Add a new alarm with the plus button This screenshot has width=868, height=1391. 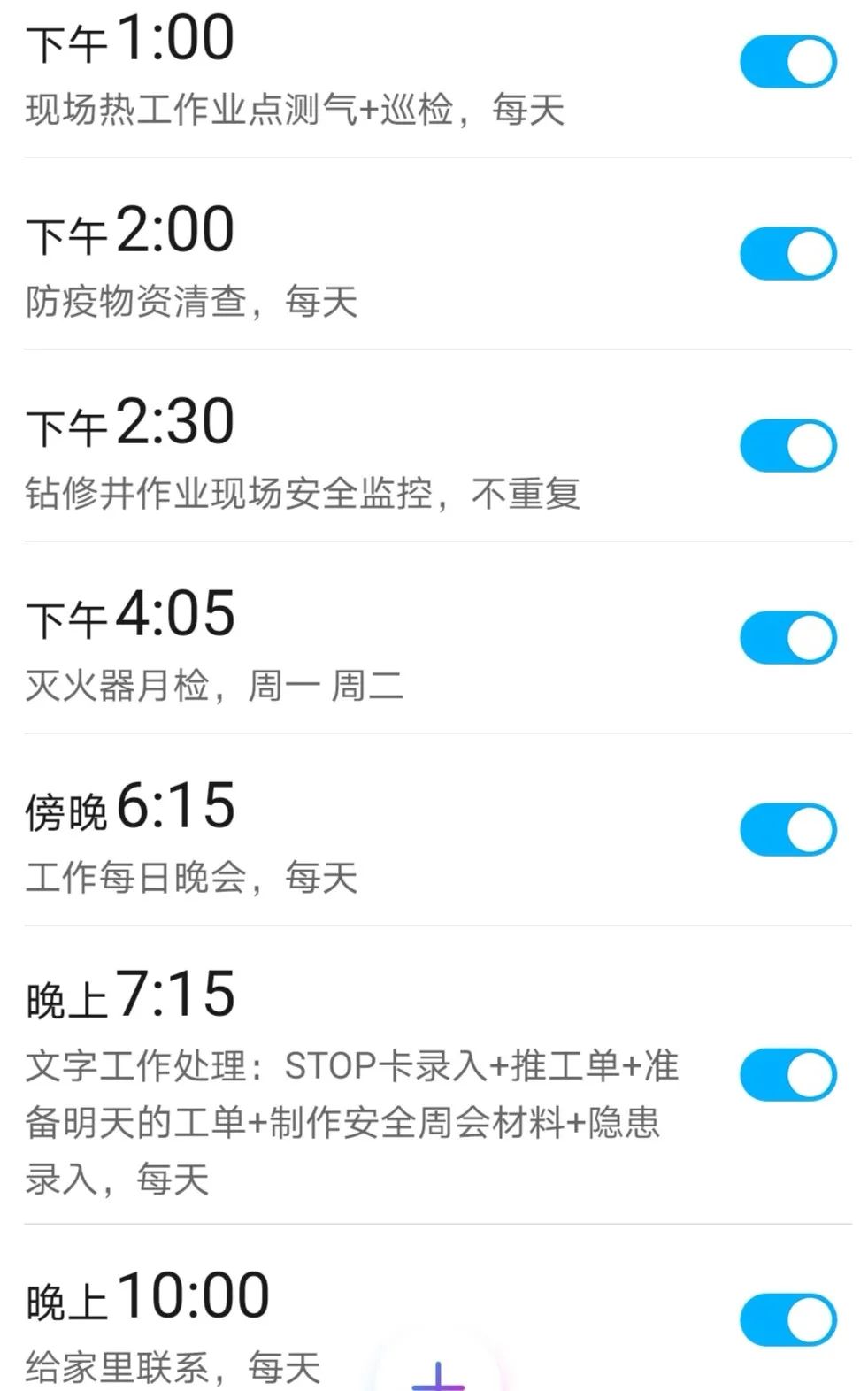click(x=438, y=1377)
